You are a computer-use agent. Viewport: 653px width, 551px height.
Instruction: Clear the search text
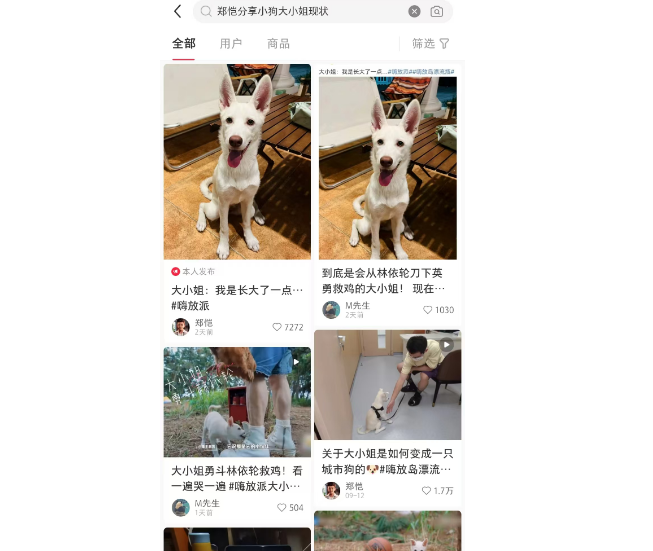pos(414,11)
